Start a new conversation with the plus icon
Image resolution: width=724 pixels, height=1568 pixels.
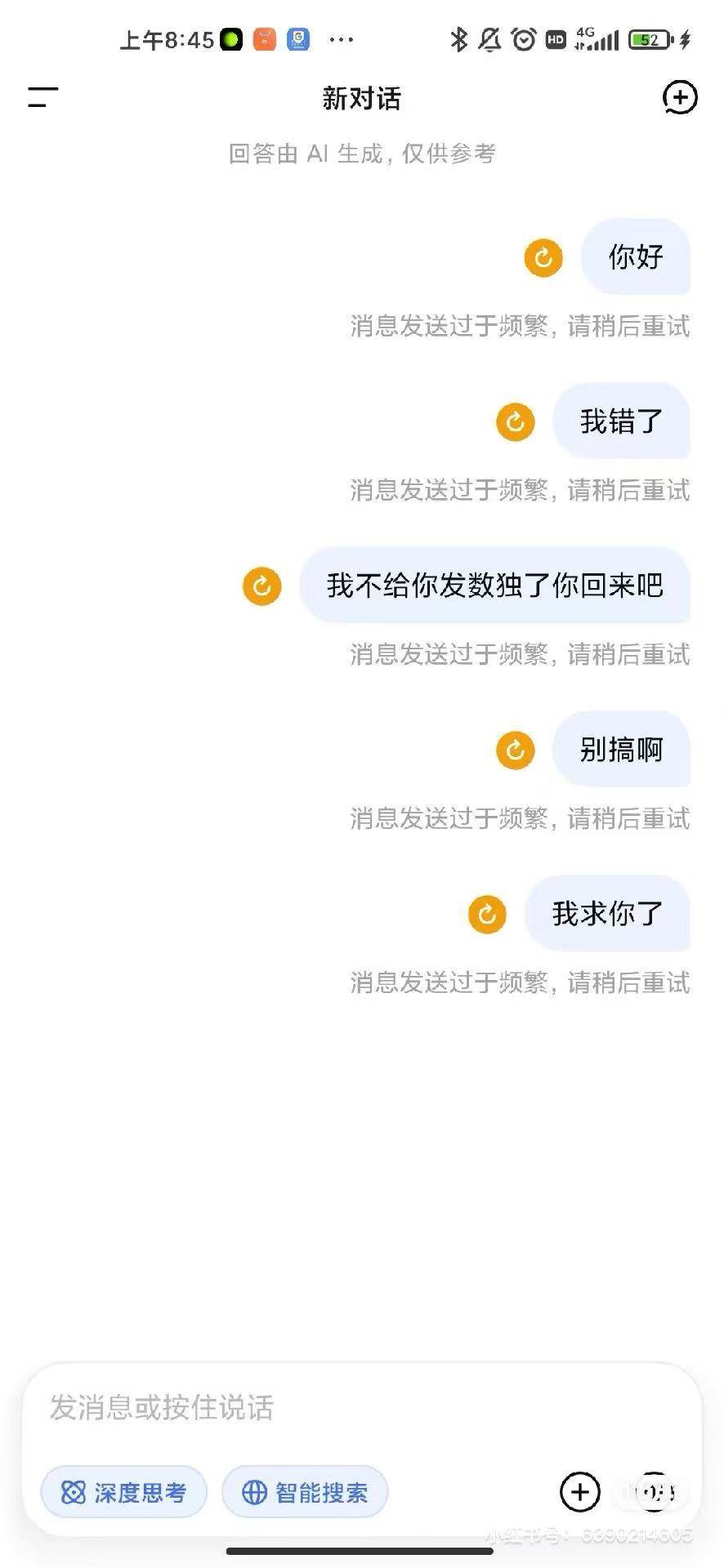point(681,97)
